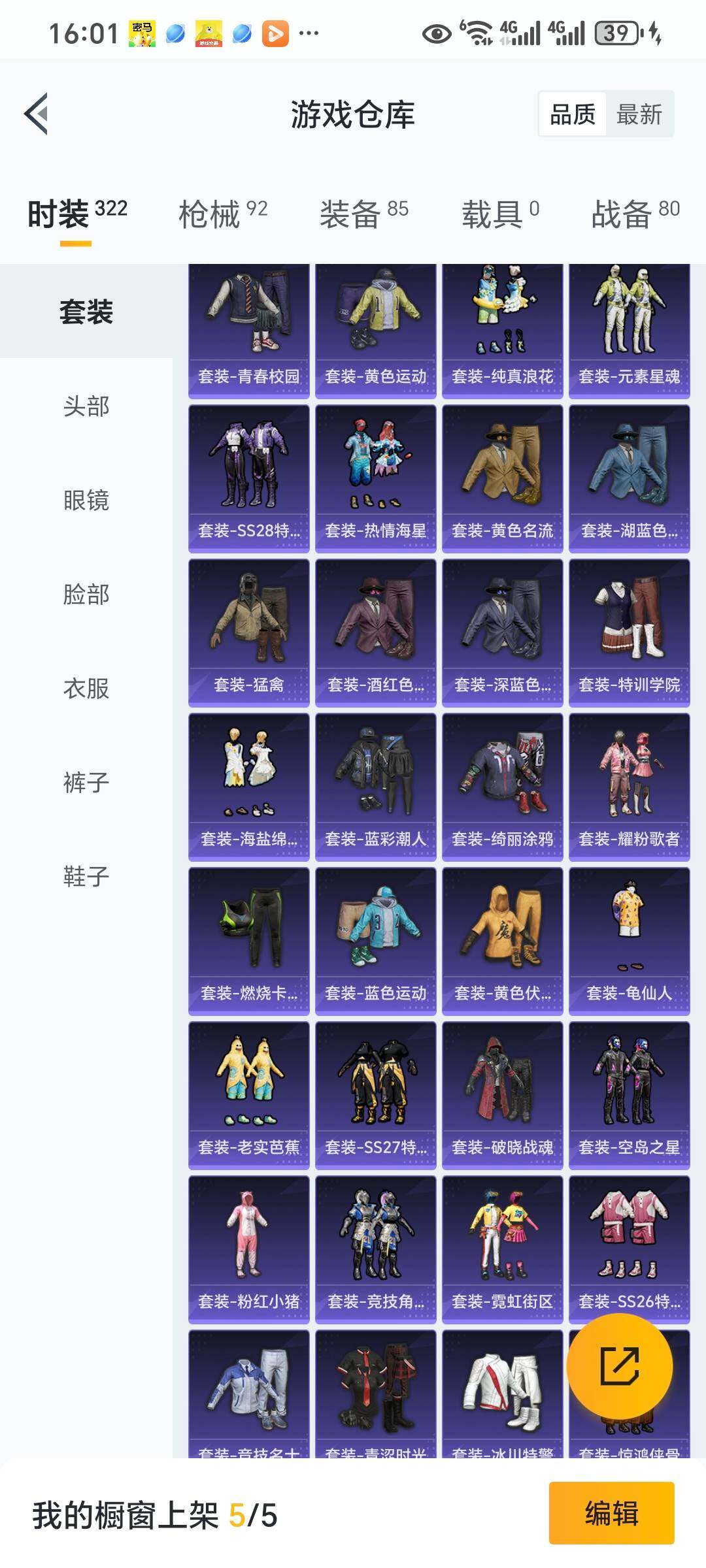Select 头部 in the side menu

86,406
